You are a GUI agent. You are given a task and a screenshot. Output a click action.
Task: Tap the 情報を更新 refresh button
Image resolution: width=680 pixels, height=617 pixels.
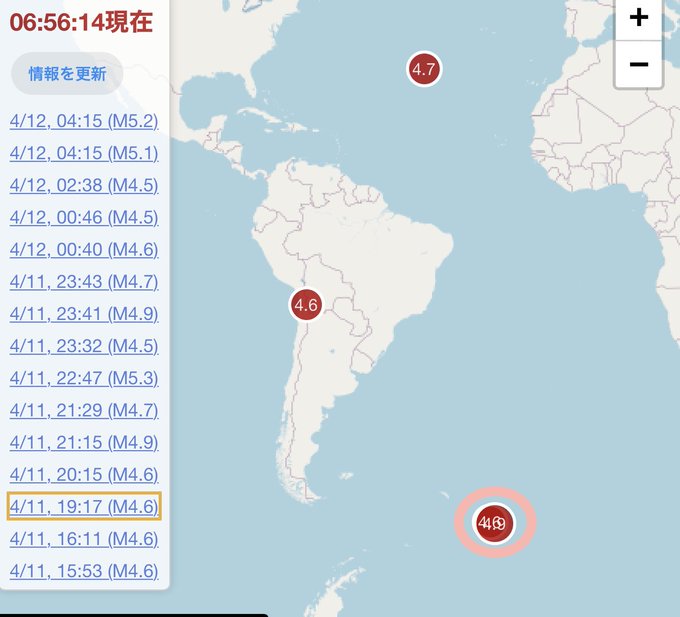[x=68, y=73]
